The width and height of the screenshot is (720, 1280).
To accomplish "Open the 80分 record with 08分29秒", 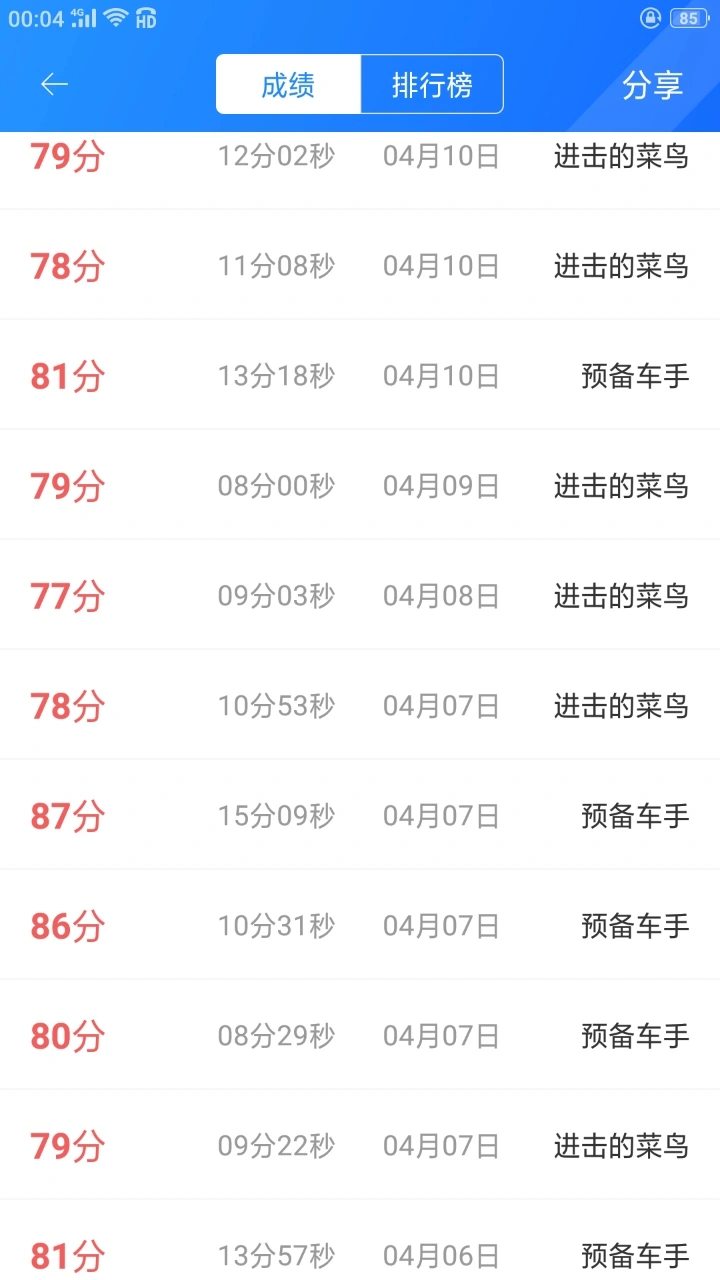I will point(360,1035).
